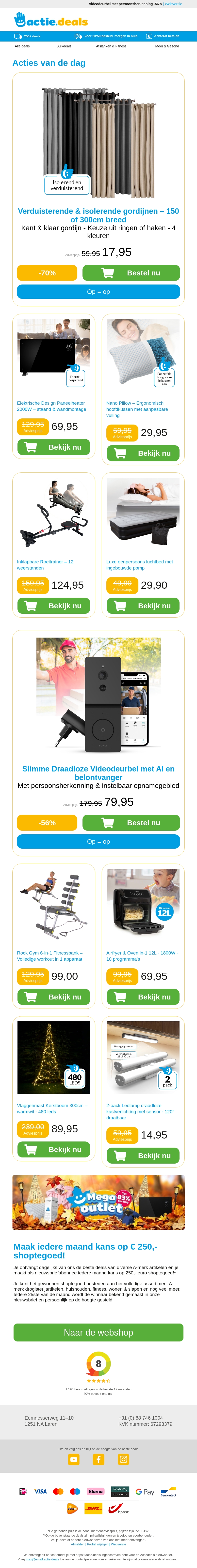Tap Bestel nu for the verduisterende gordijnen
197x1568 pixels.
coord(131,273)
